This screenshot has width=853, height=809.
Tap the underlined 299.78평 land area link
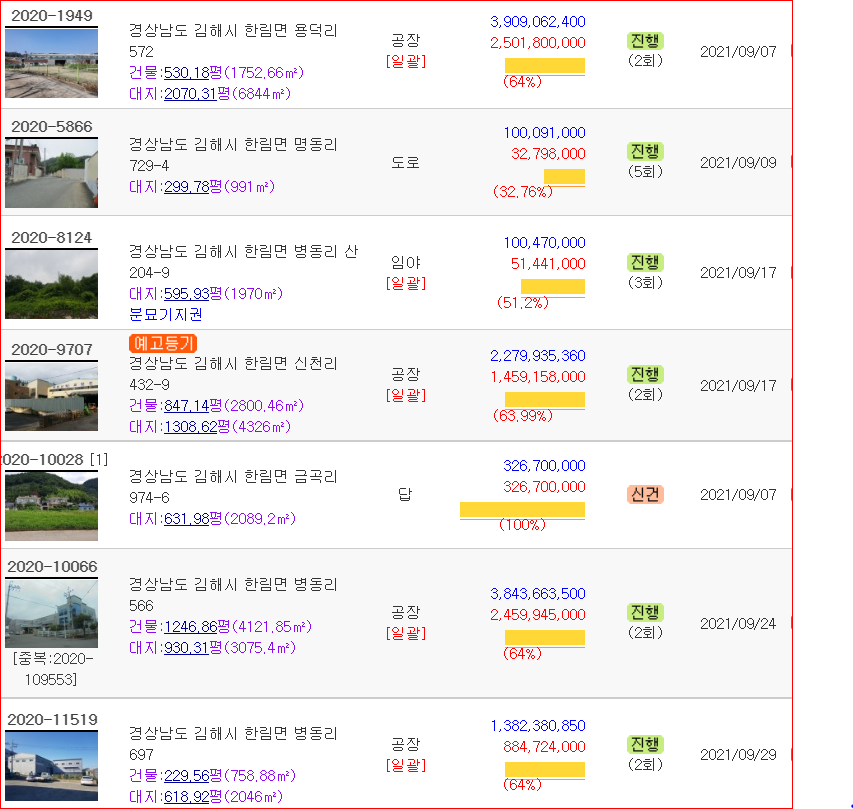click(x=186, y=187)
